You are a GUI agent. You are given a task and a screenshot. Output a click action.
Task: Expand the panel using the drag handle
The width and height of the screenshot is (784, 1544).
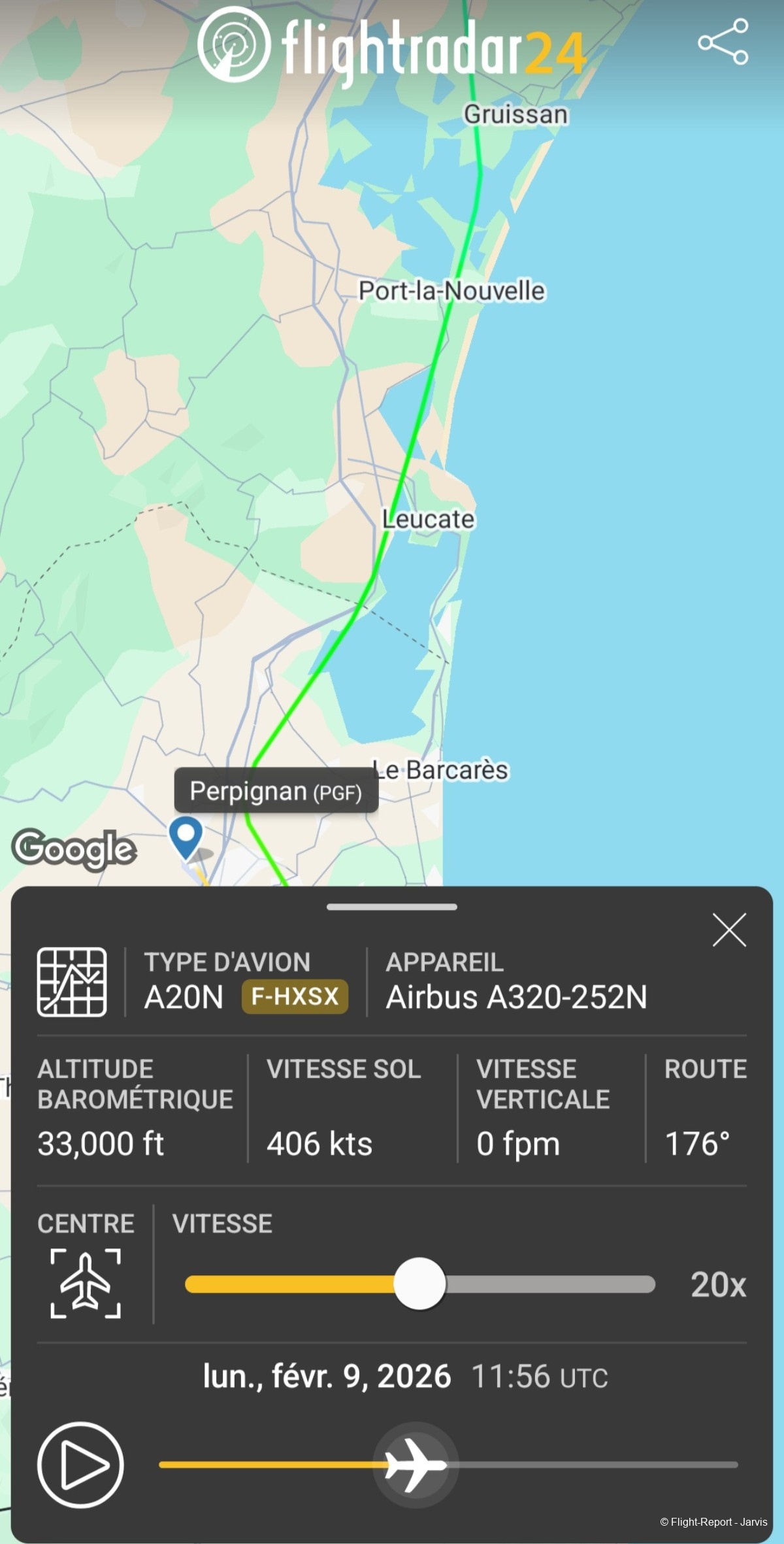tap(392, 907)
